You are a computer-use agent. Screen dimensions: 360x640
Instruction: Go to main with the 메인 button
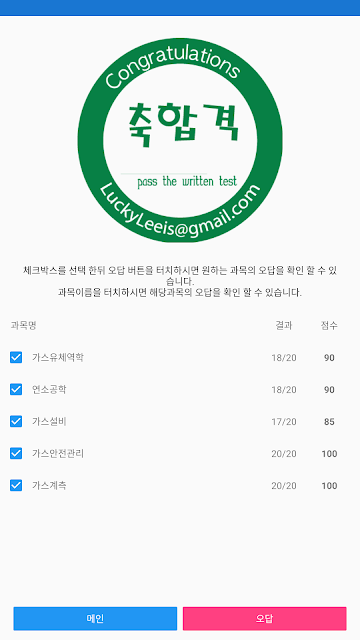[95, 618]
